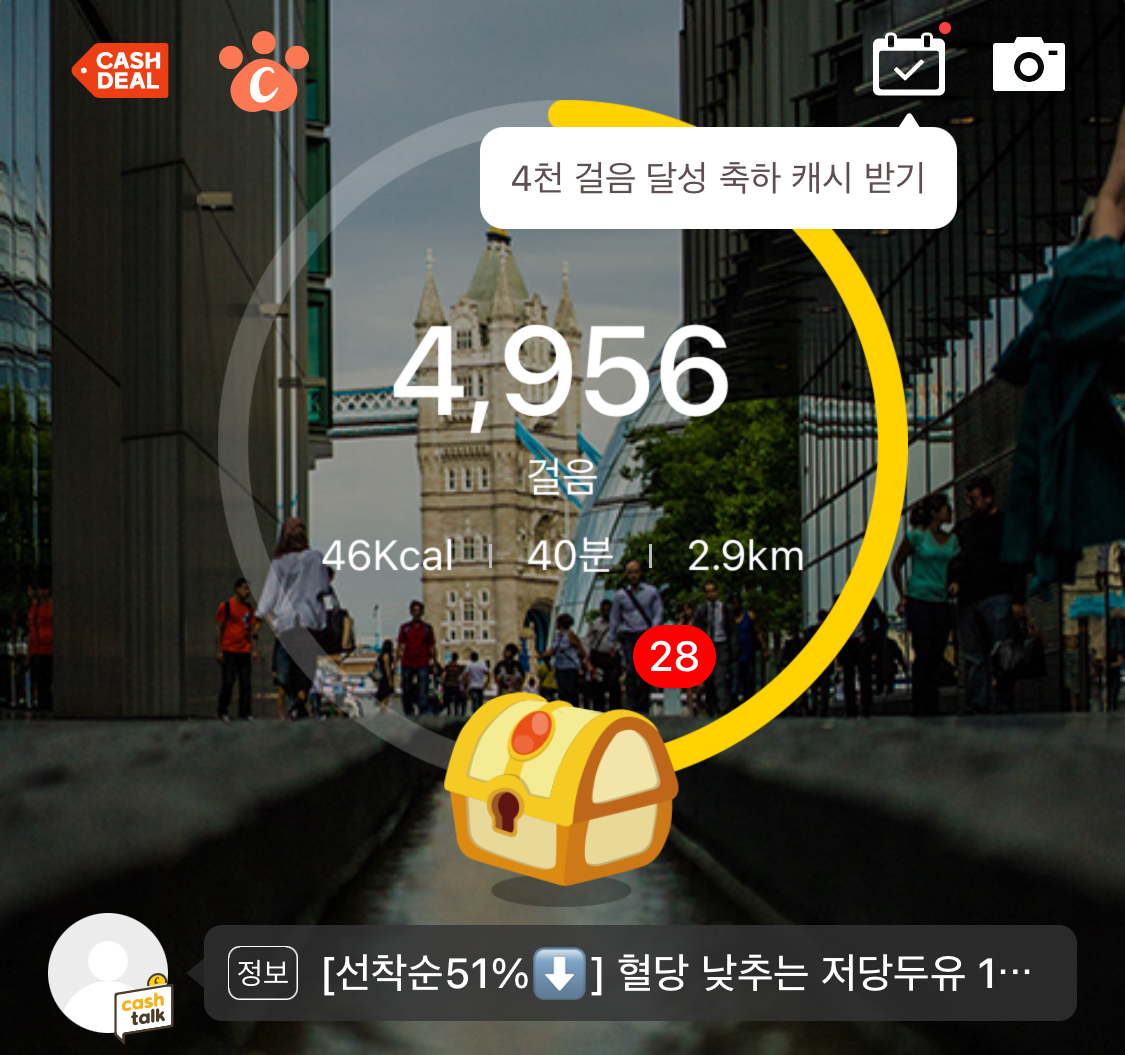Tap the 4천 걸음 달성 축하 캐시 받기 bubble
The height and width of the screenshot is (1055, 1125).
(718, 178)
